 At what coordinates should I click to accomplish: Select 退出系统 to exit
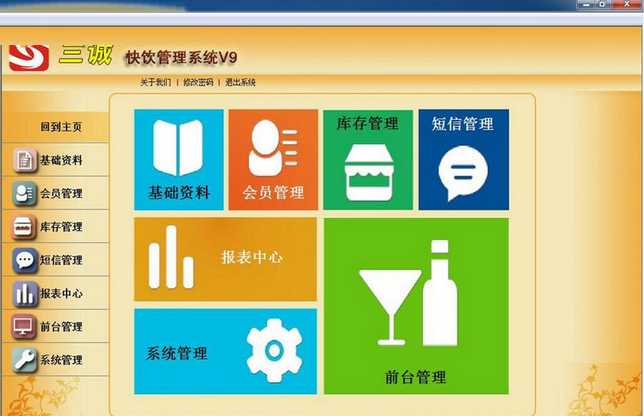click(240, 82)
